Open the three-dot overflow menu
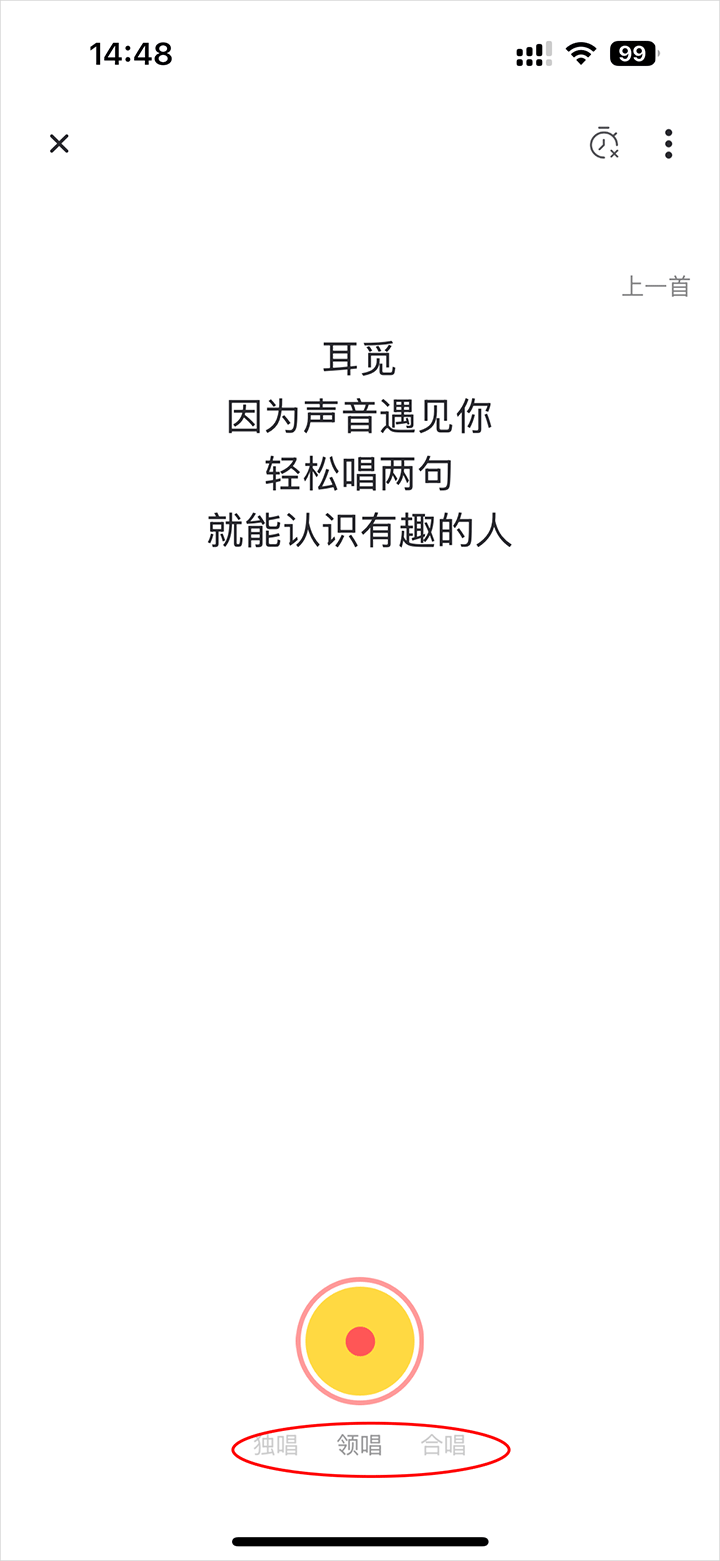720x1561 pixels. pos(668,144)
